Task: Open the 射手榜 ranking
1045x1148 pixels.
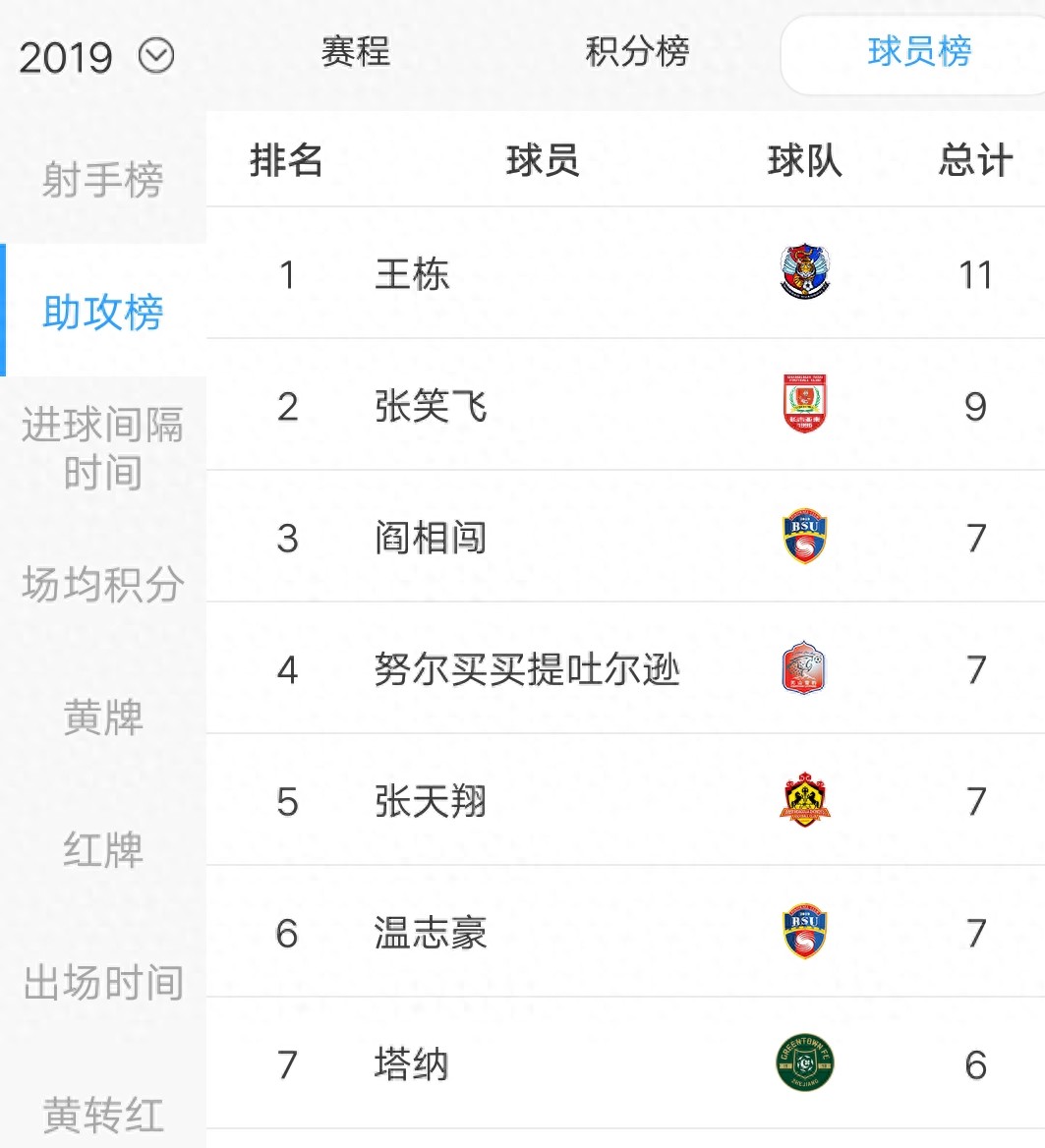Action: [x=102, y=180]
